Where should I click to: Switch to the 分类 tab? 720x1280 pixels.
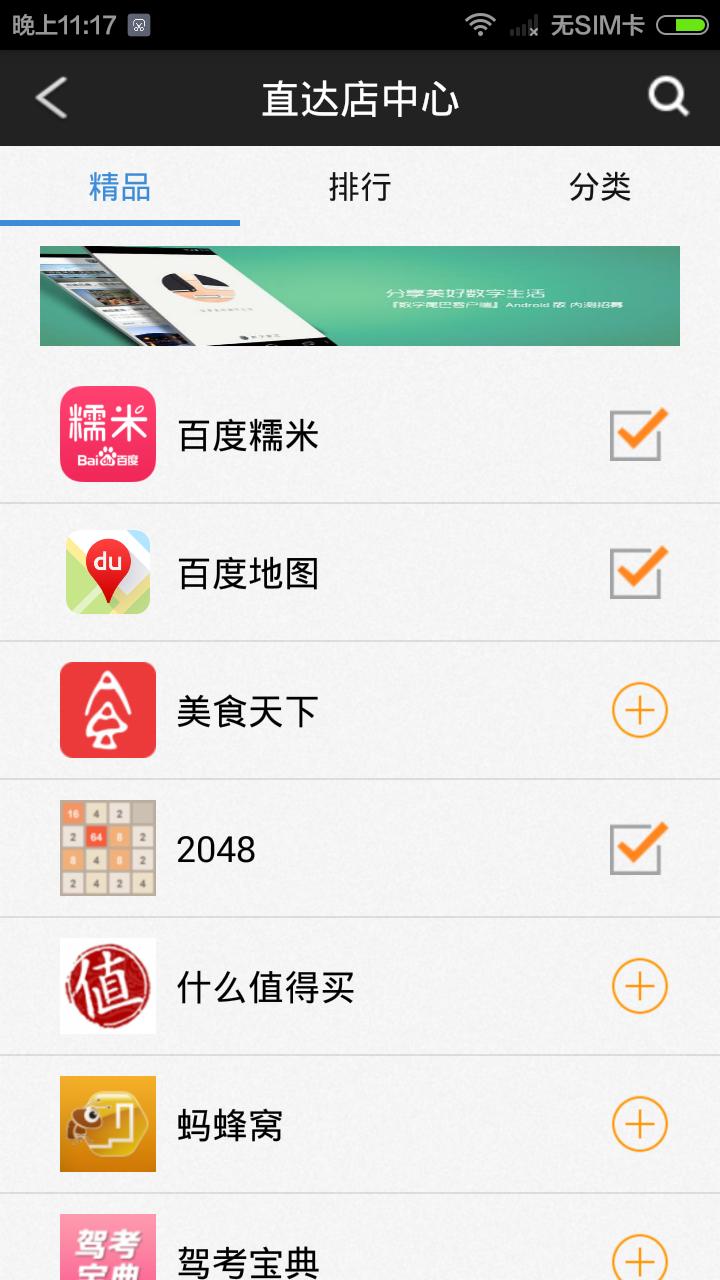point(600,187)
